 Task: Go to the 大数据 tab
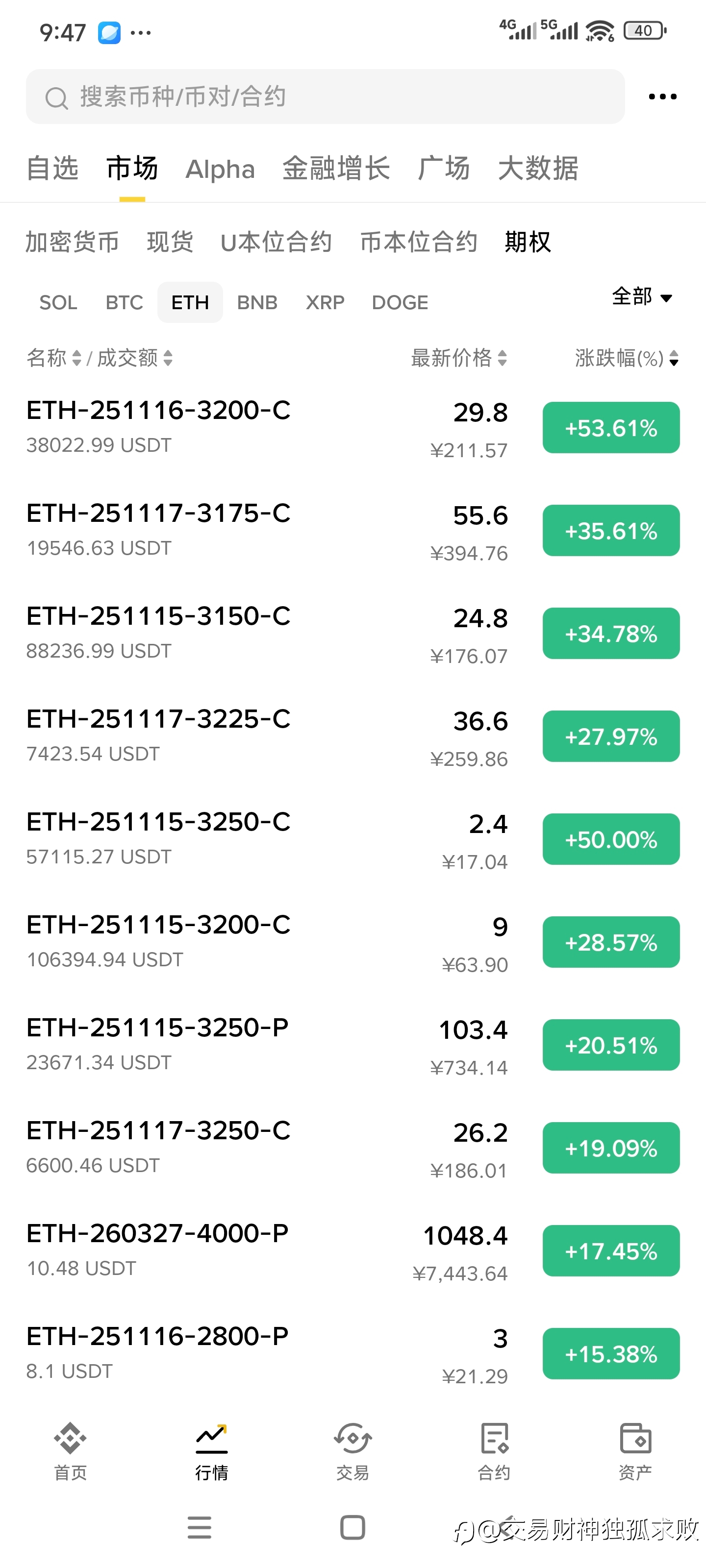(x=537, y=169)
